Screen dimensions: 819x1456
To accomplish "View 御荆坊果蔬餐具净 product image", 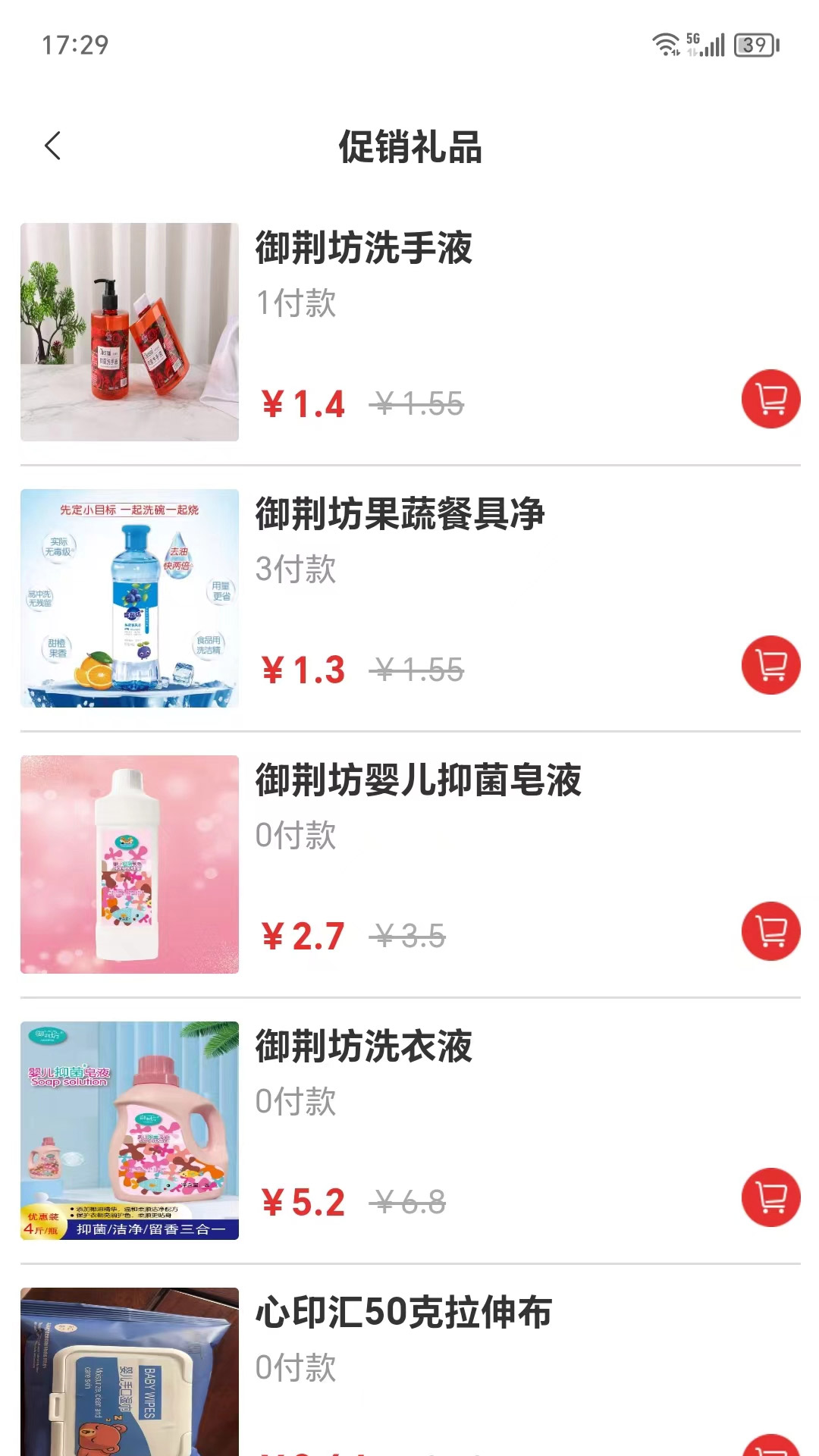I will pyautogui.click(x=130, y=598).
